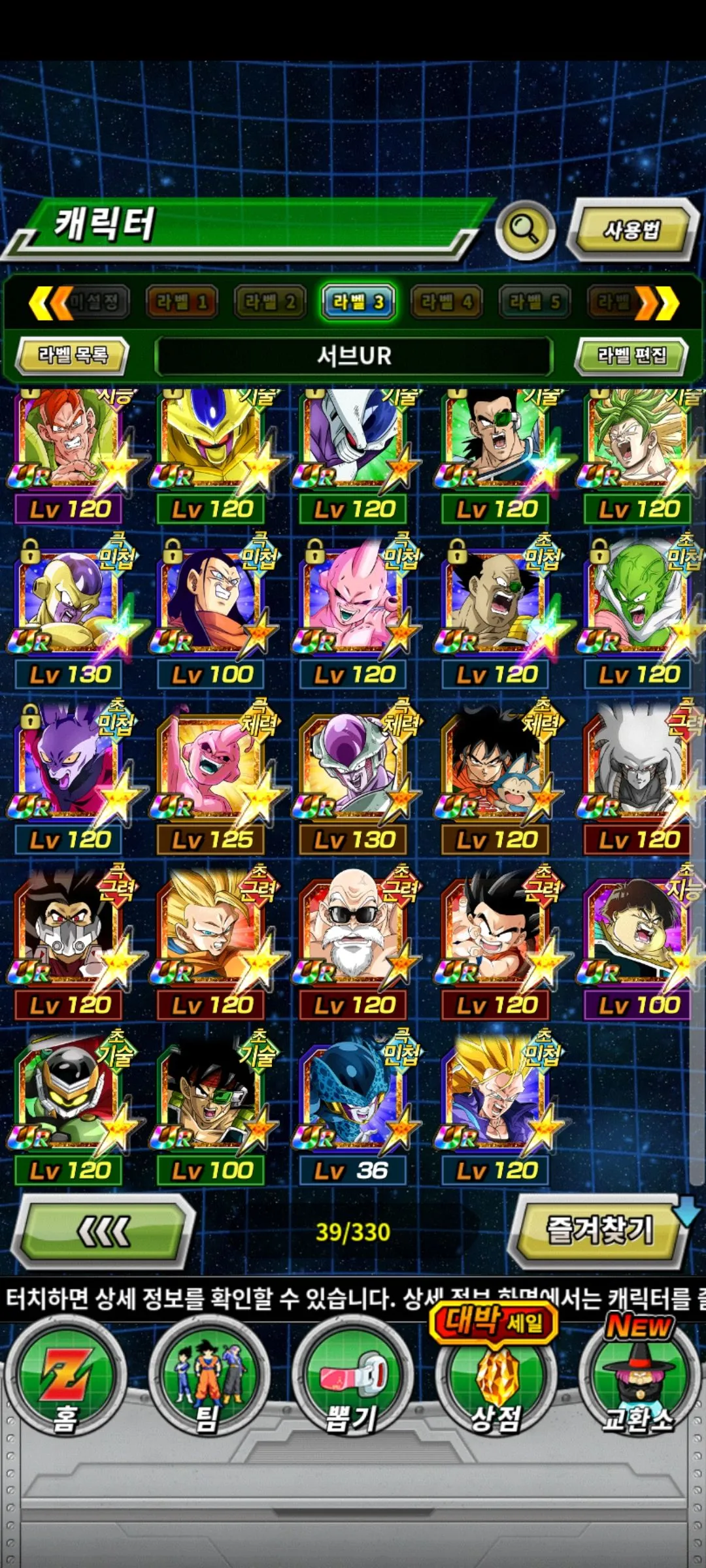Select the 라벨 4 tab

click(446, 302)
